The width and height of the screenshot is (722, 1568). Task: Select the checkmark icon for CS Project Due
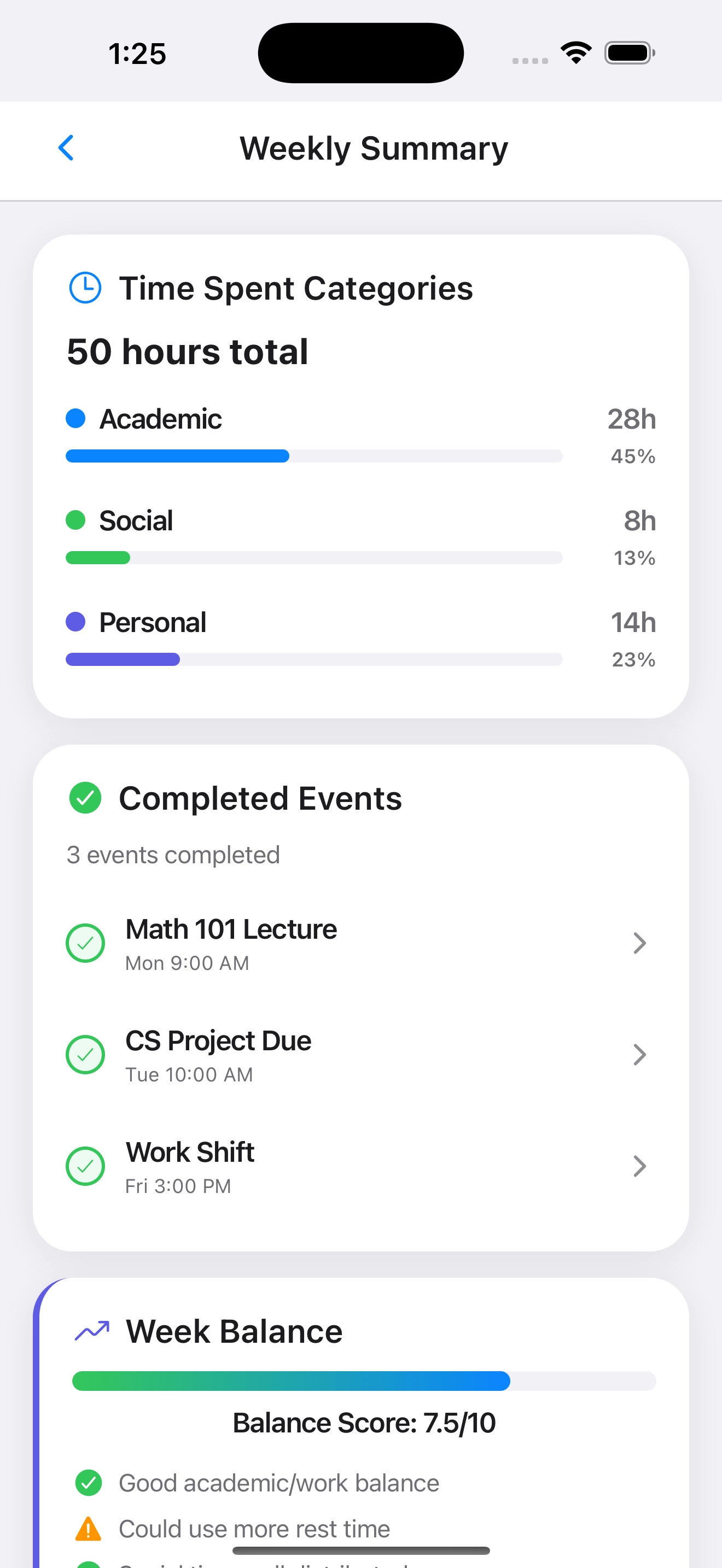85,1054
